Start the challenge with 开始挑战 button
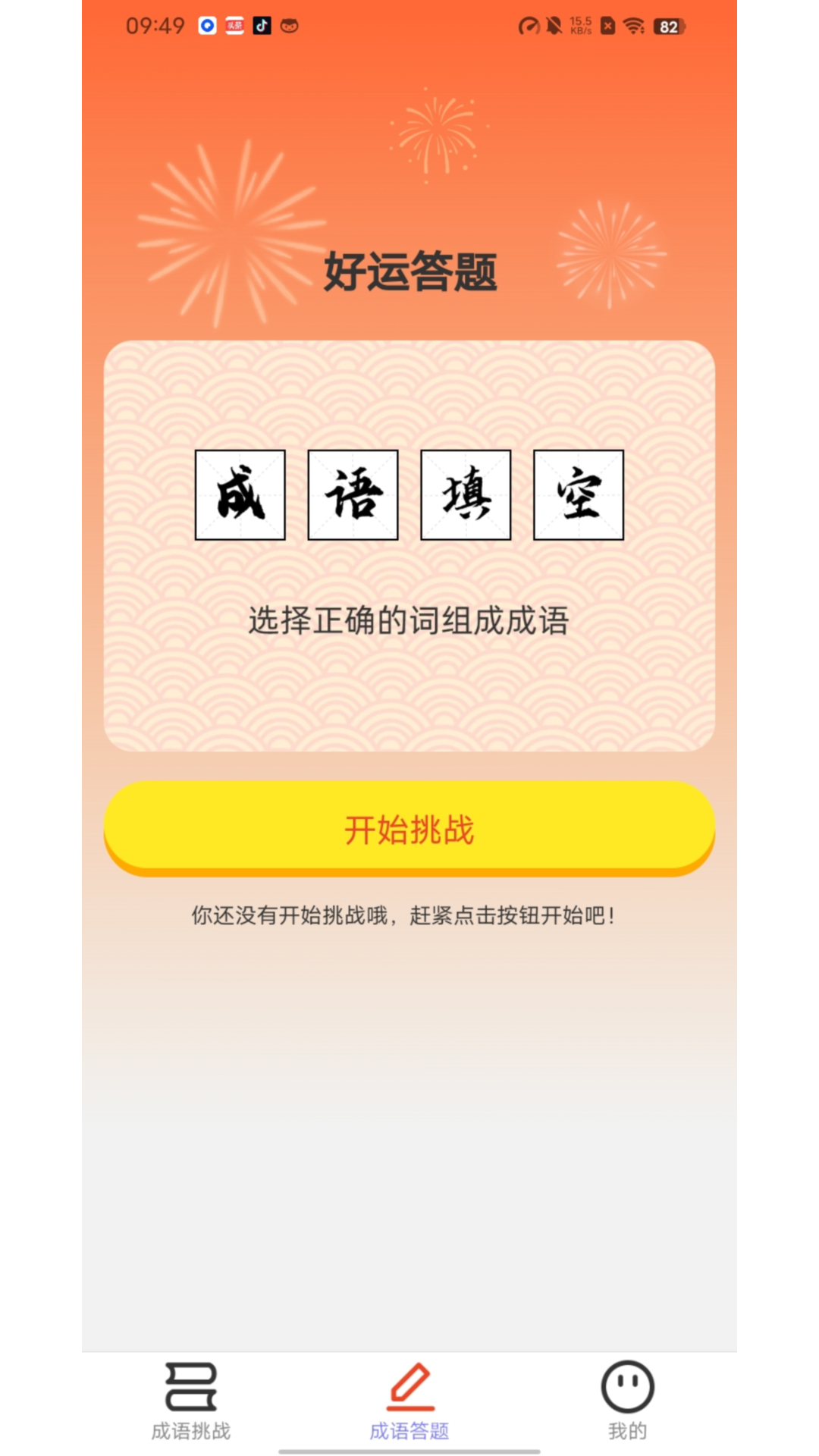The width and height of the screenshot is (819, 1456). tap(409, 828)
